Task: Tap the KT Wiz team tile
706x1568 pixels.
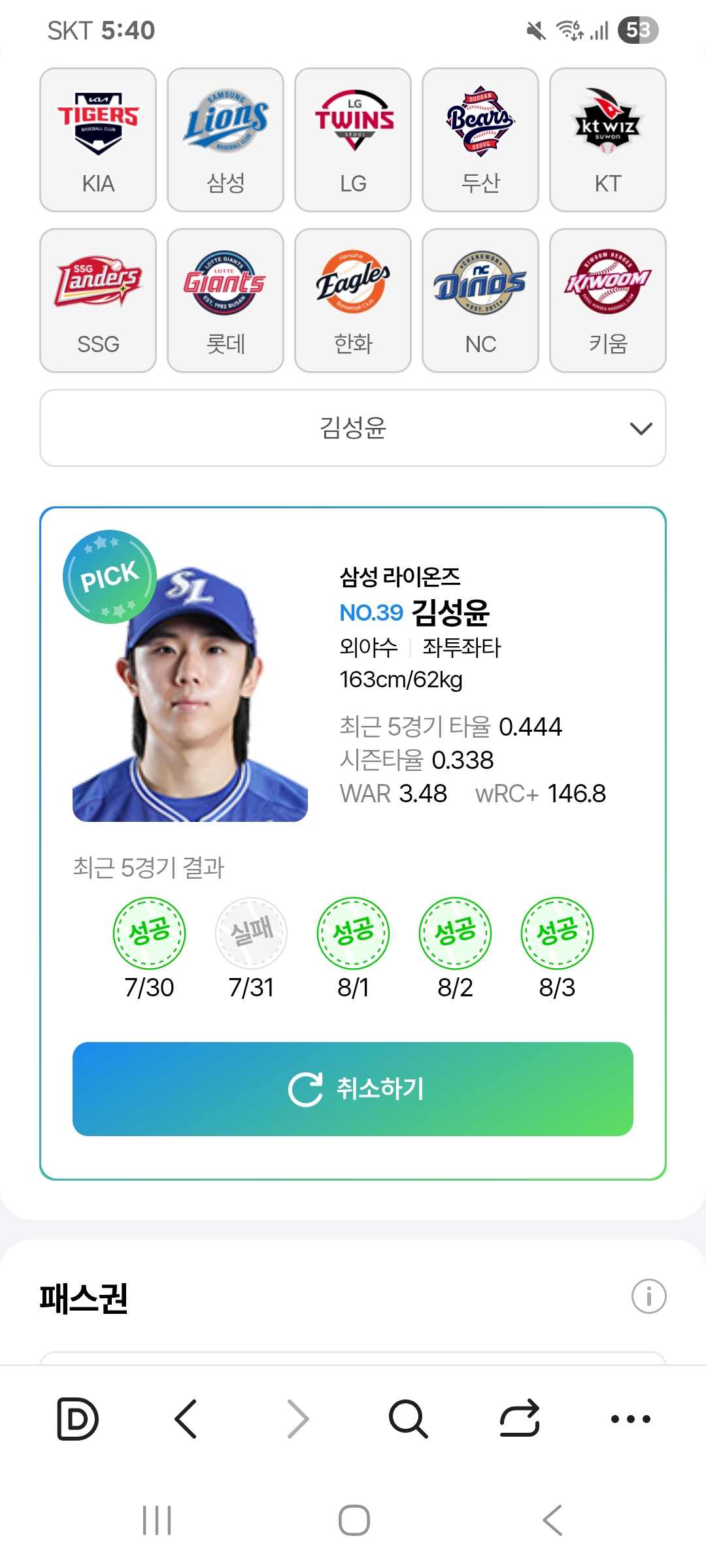Action: click(x=608, y=140)
